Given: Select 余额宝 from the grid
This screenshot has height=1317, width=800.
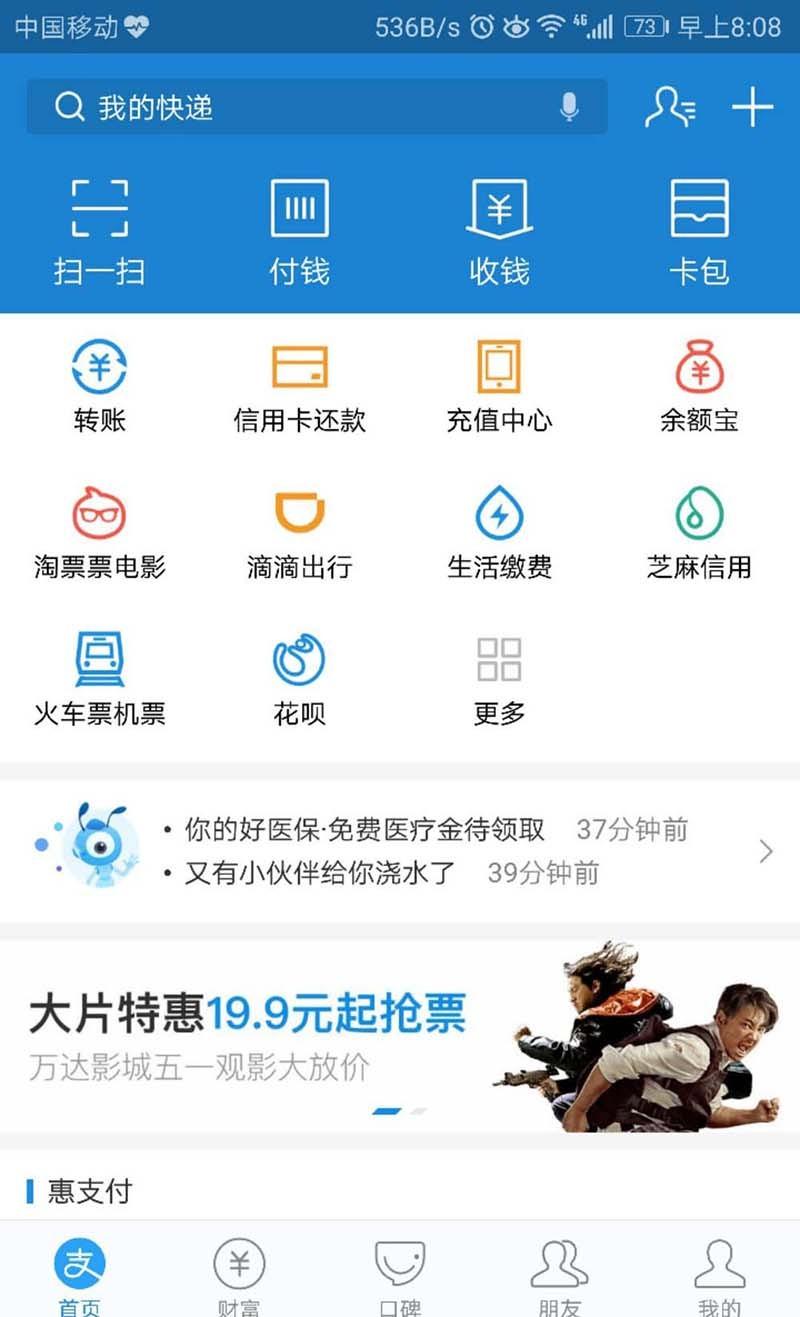Looking at the screenshot, I should 701,385.
